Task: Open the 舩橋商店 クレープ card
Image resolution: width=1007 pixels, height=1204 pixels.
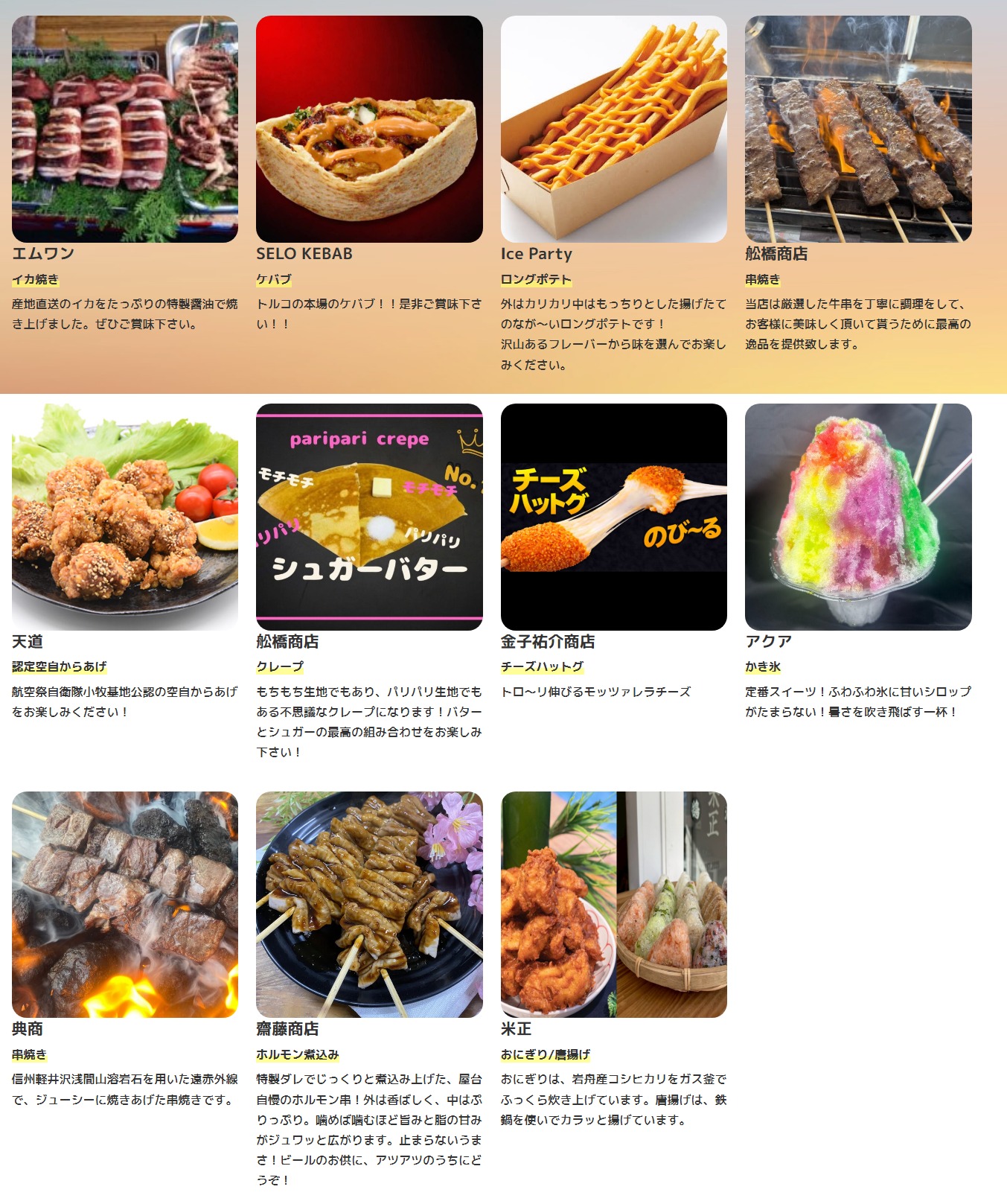Action: [369, 517]
